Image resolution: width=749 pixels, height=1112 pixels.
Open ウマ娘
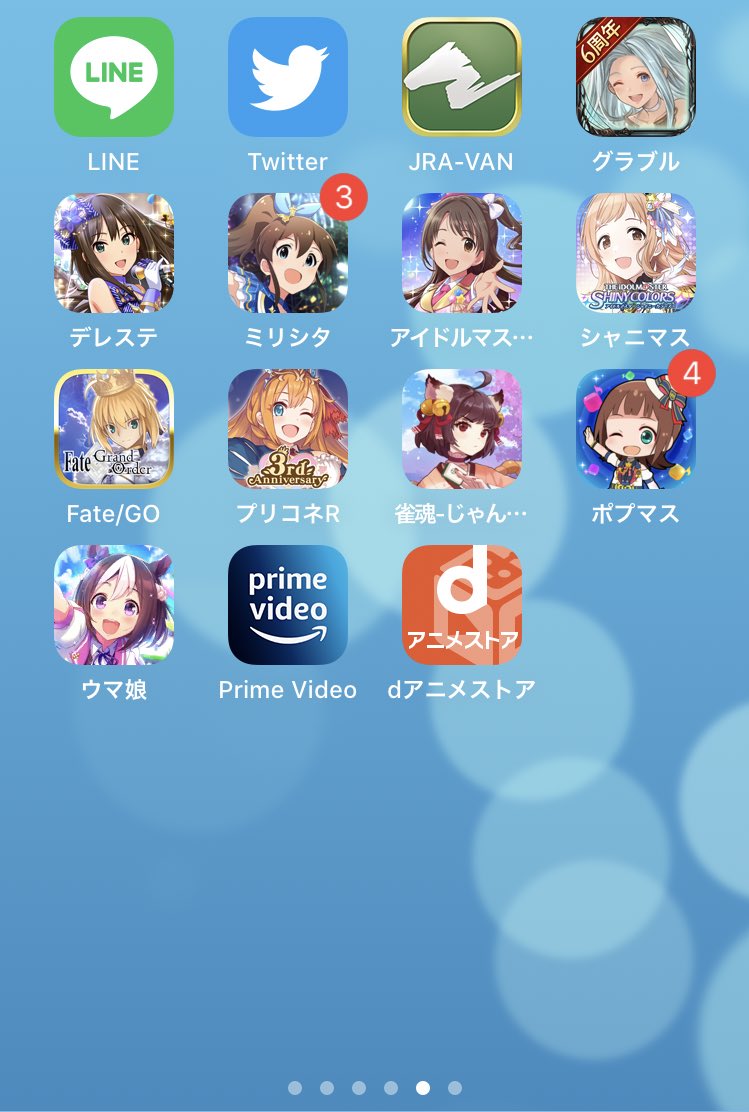coord(113,605)
